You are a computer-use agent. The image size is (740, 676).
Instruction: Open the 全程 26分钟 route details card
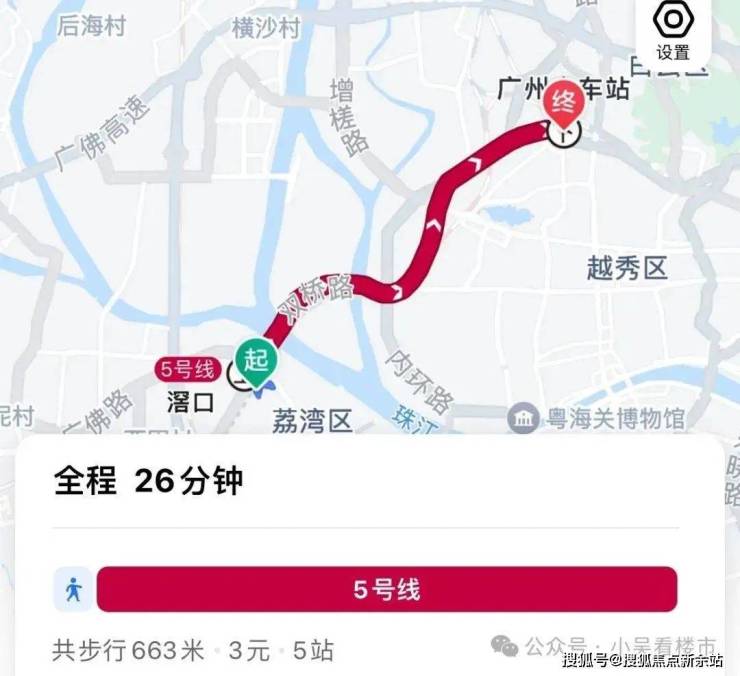148,481
